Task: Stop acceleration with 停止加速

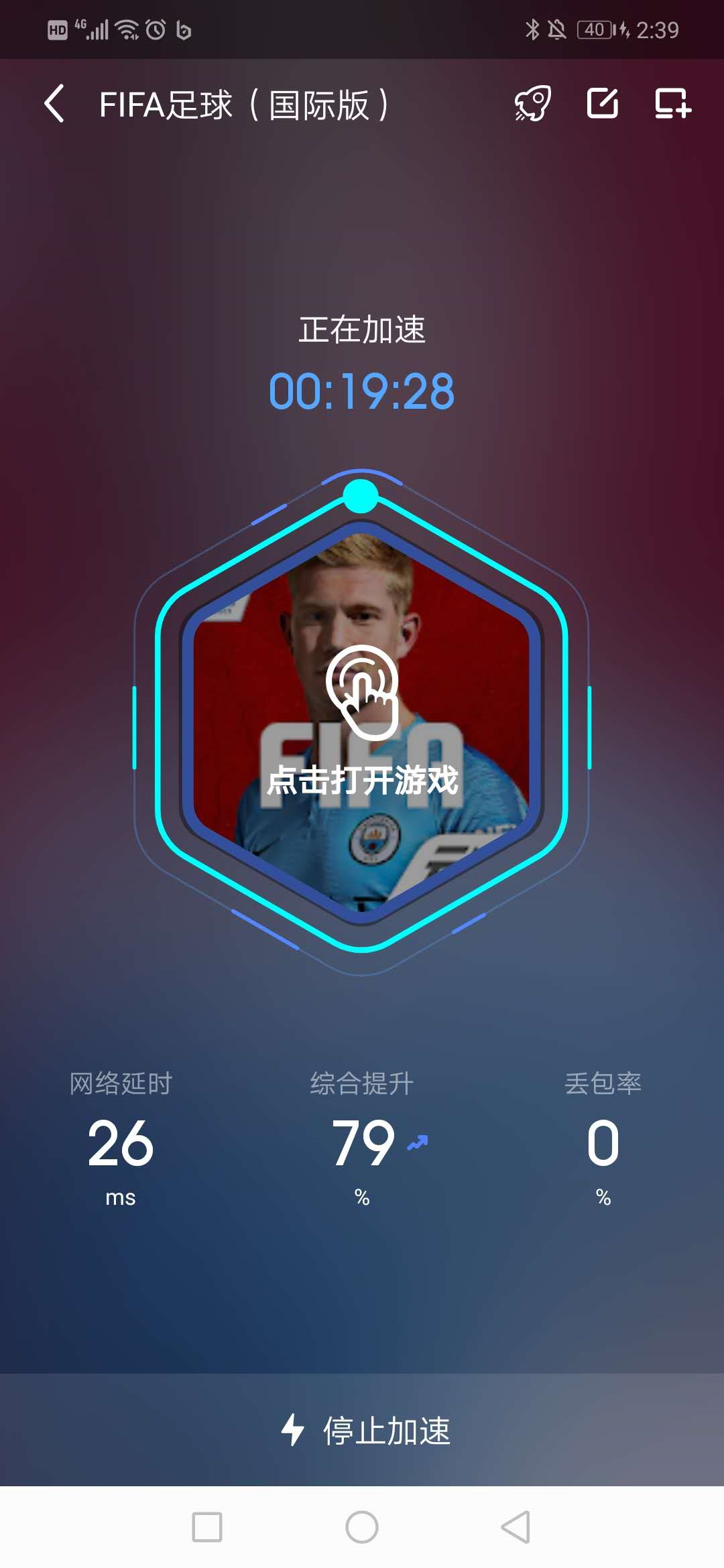Action: (365, 1430)
